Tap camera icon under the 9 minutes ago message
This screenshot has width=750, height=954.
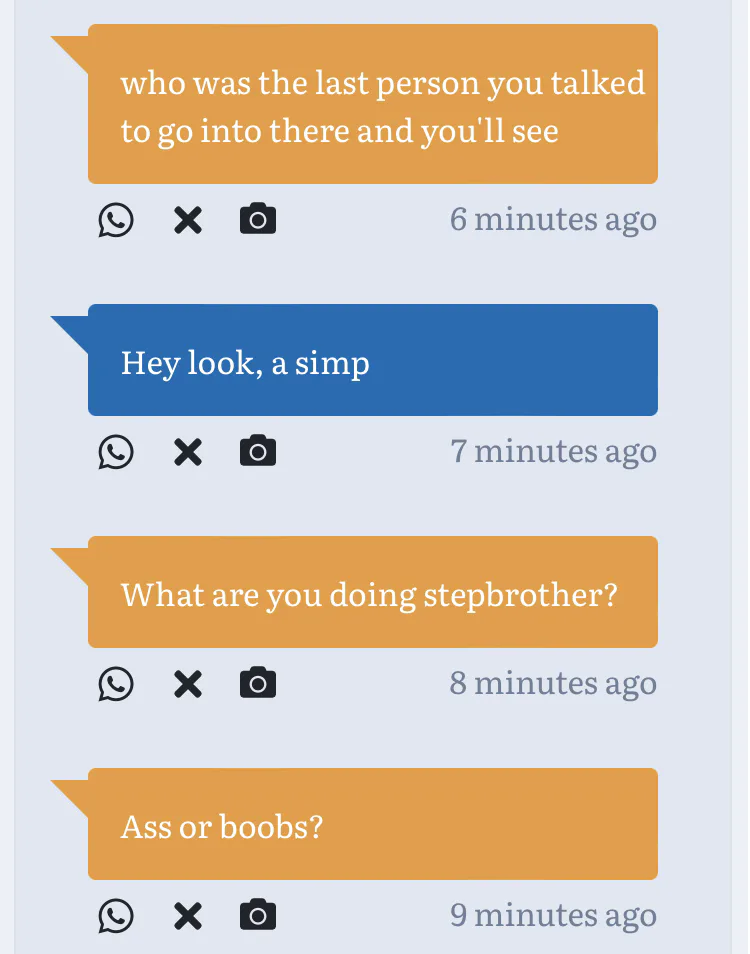[258, 915]
